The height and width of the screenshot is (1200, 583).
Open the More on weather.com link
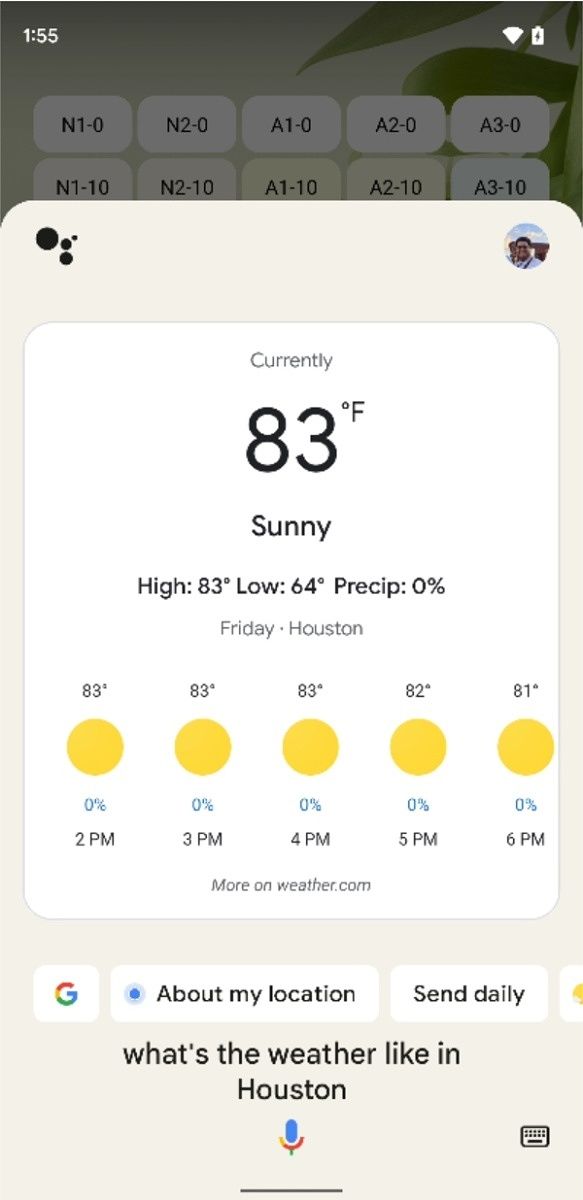pyautogui.click(x=291, y=885)
